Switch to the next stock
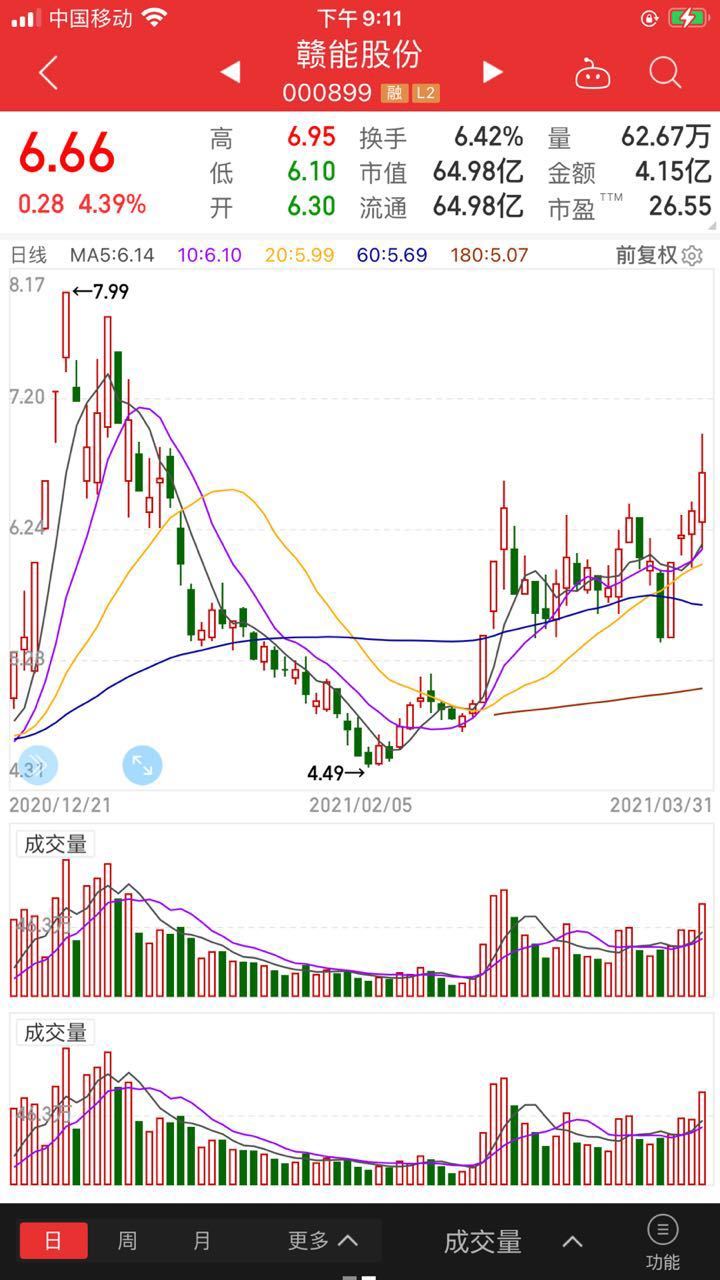 point(491,72)
